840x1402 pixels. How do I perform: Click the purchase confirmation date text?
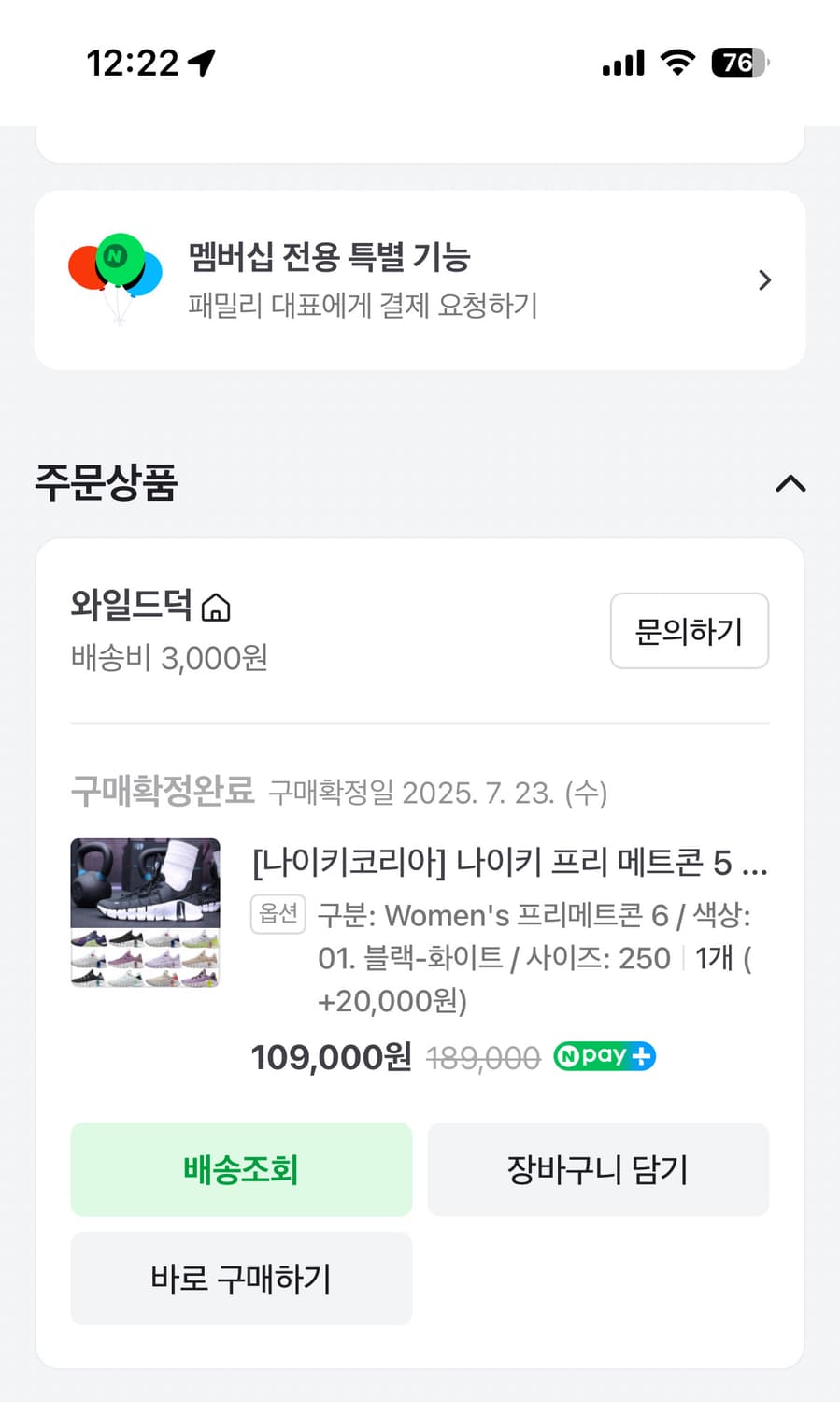tap(438, 792)
